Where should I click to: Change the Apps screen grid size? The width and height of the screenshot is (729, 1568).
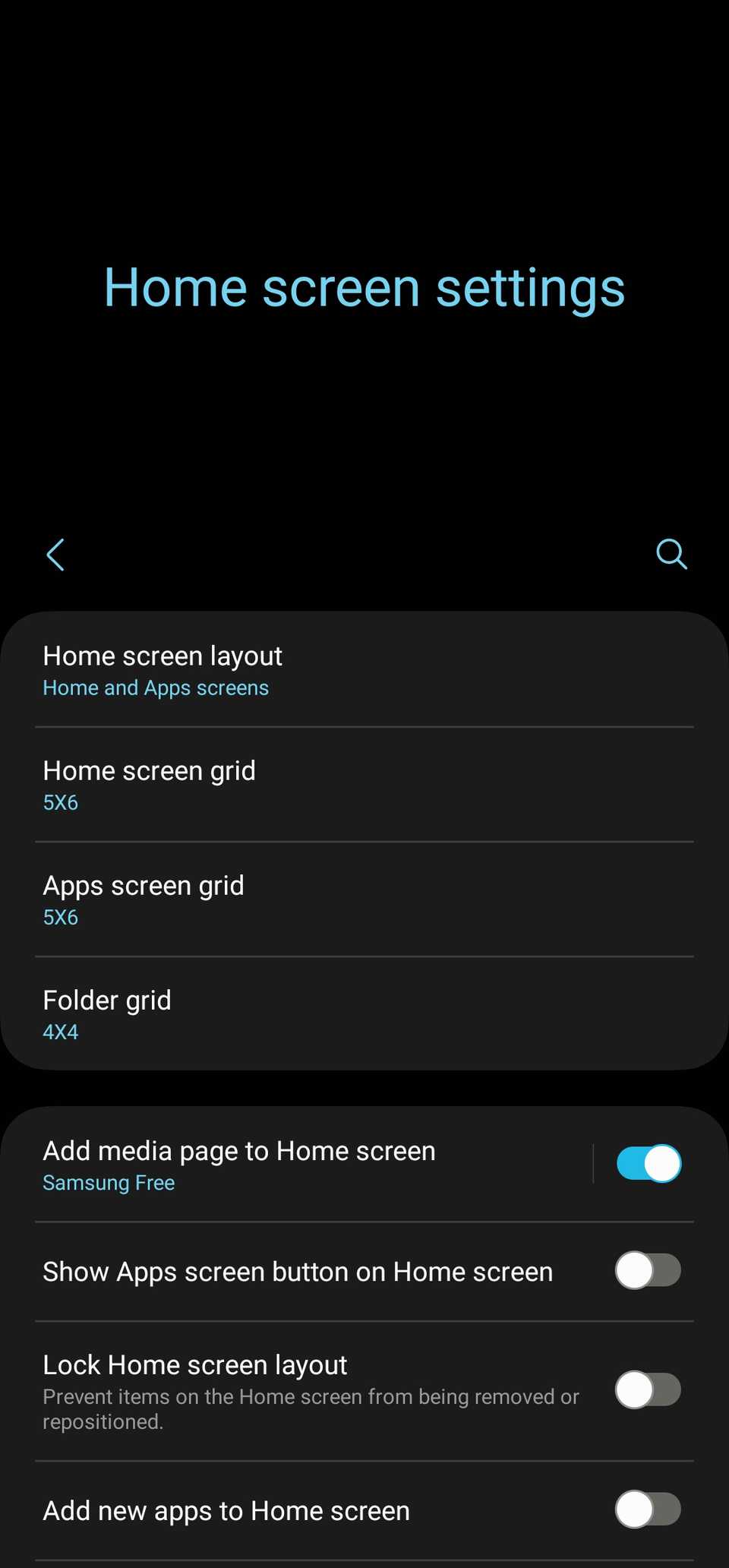(x=304, y=899)
